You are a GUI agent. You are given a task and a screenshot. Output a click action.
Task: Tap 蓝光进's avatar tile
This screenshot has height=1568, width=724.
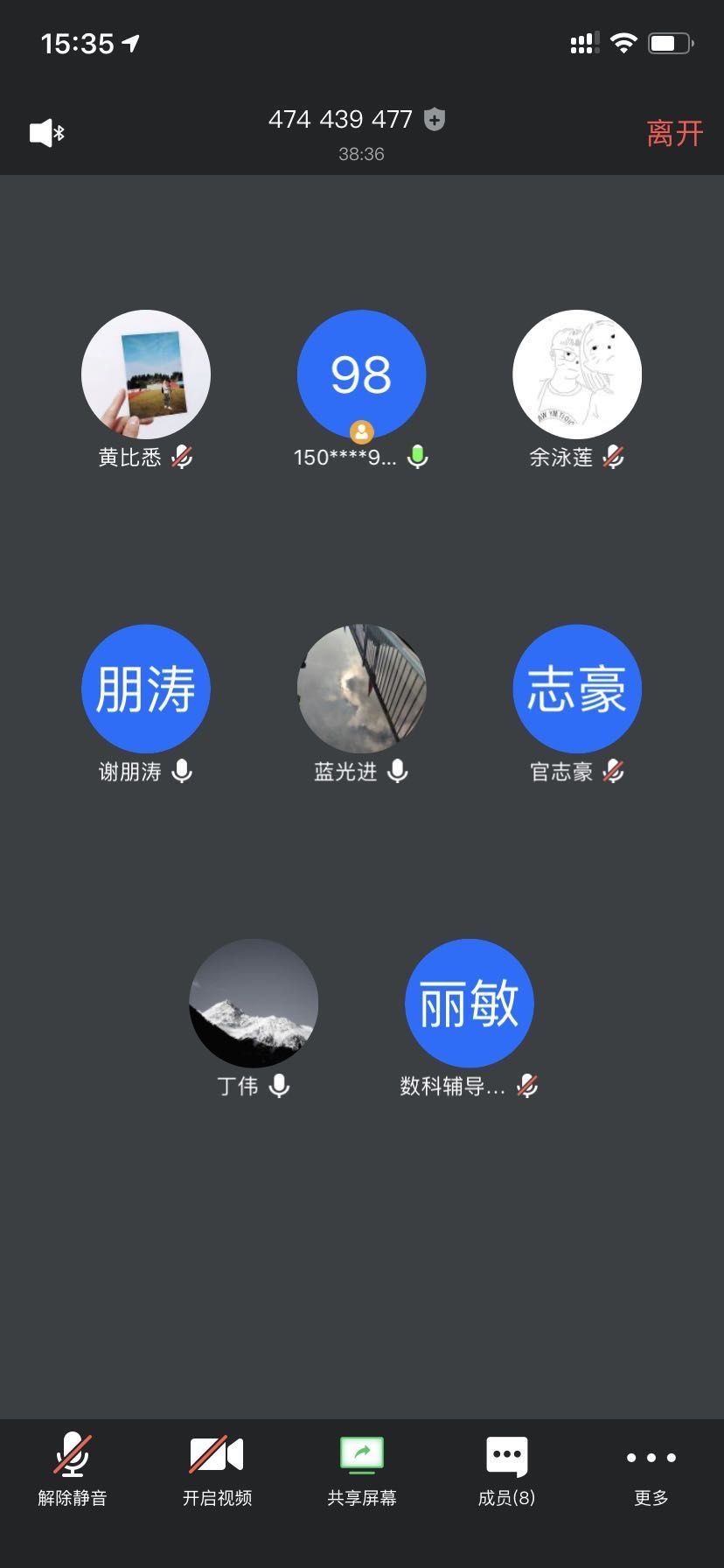pyautogui.click(x=362, y=689)
